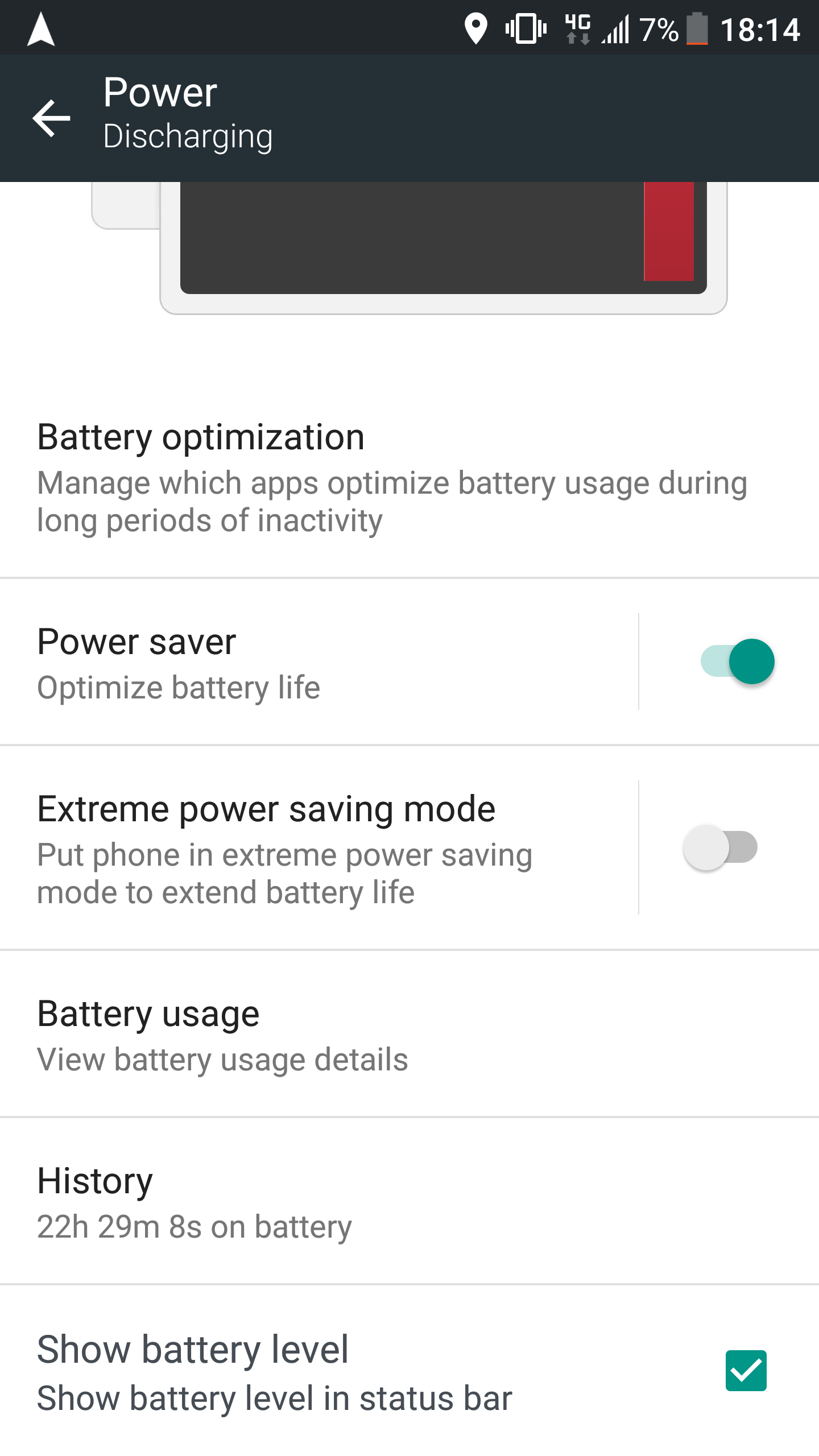Uncheck Show battery level checkbox

746,1370
